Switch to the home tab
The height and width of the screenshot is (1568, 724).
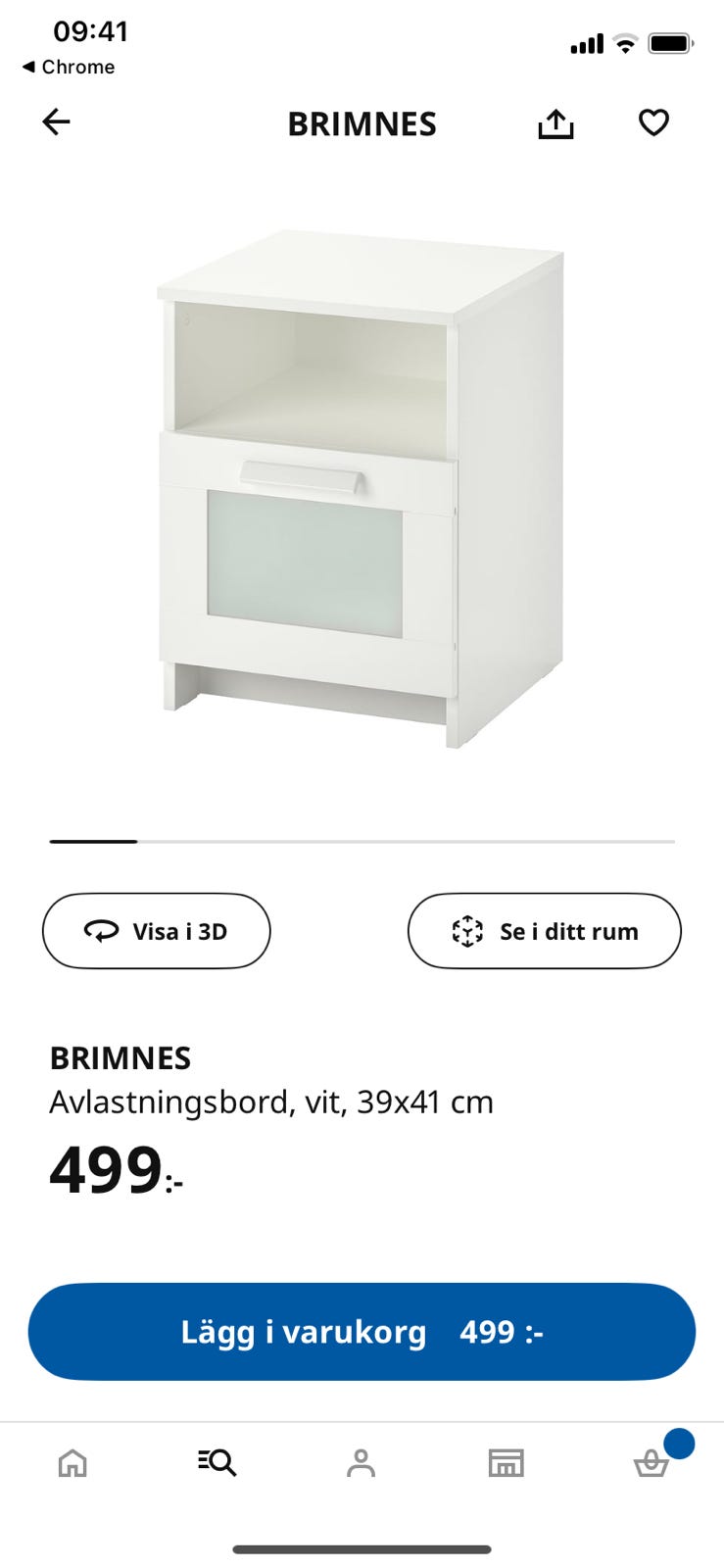pyautogui.click(x=72, y=1463)
